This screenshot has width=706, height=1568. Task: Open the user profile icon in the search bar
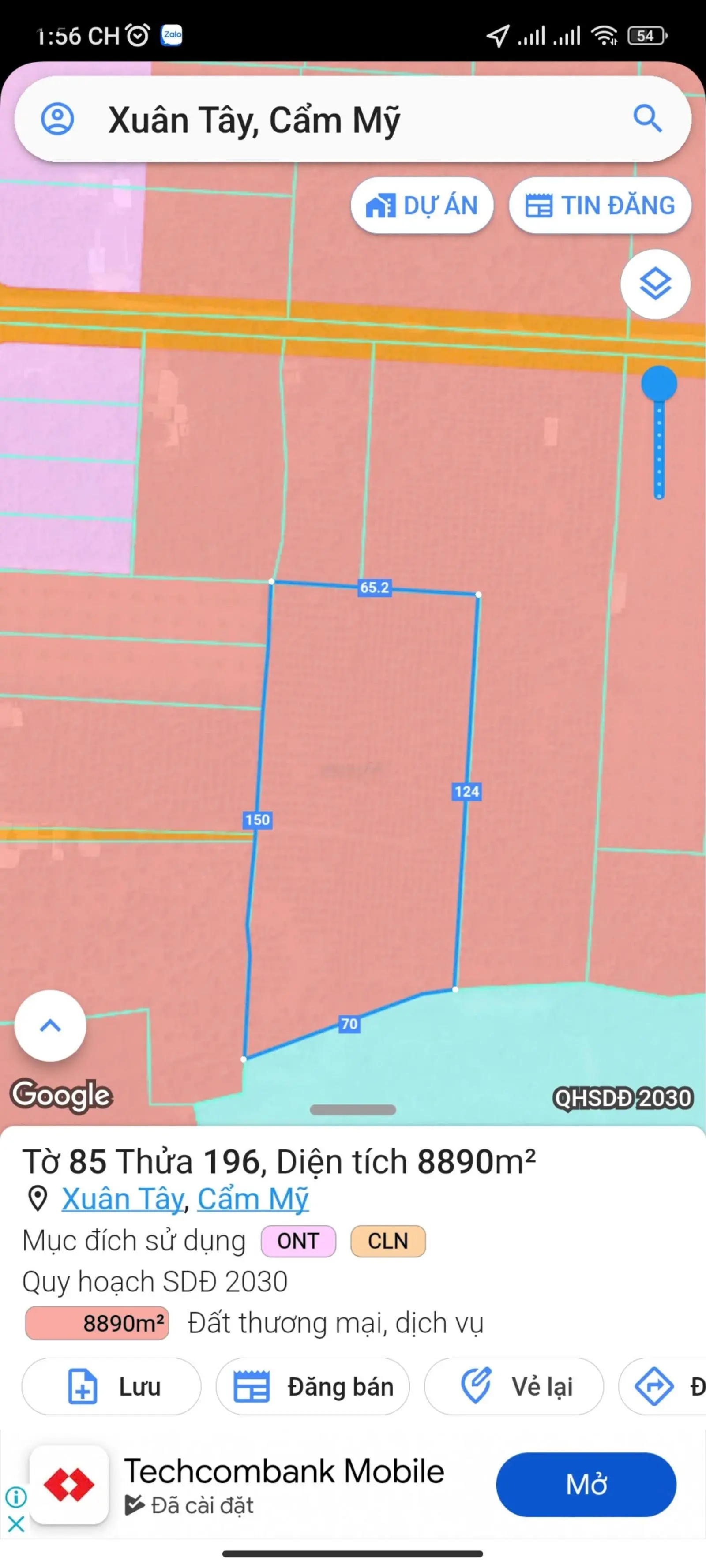[x=57, y=119]
